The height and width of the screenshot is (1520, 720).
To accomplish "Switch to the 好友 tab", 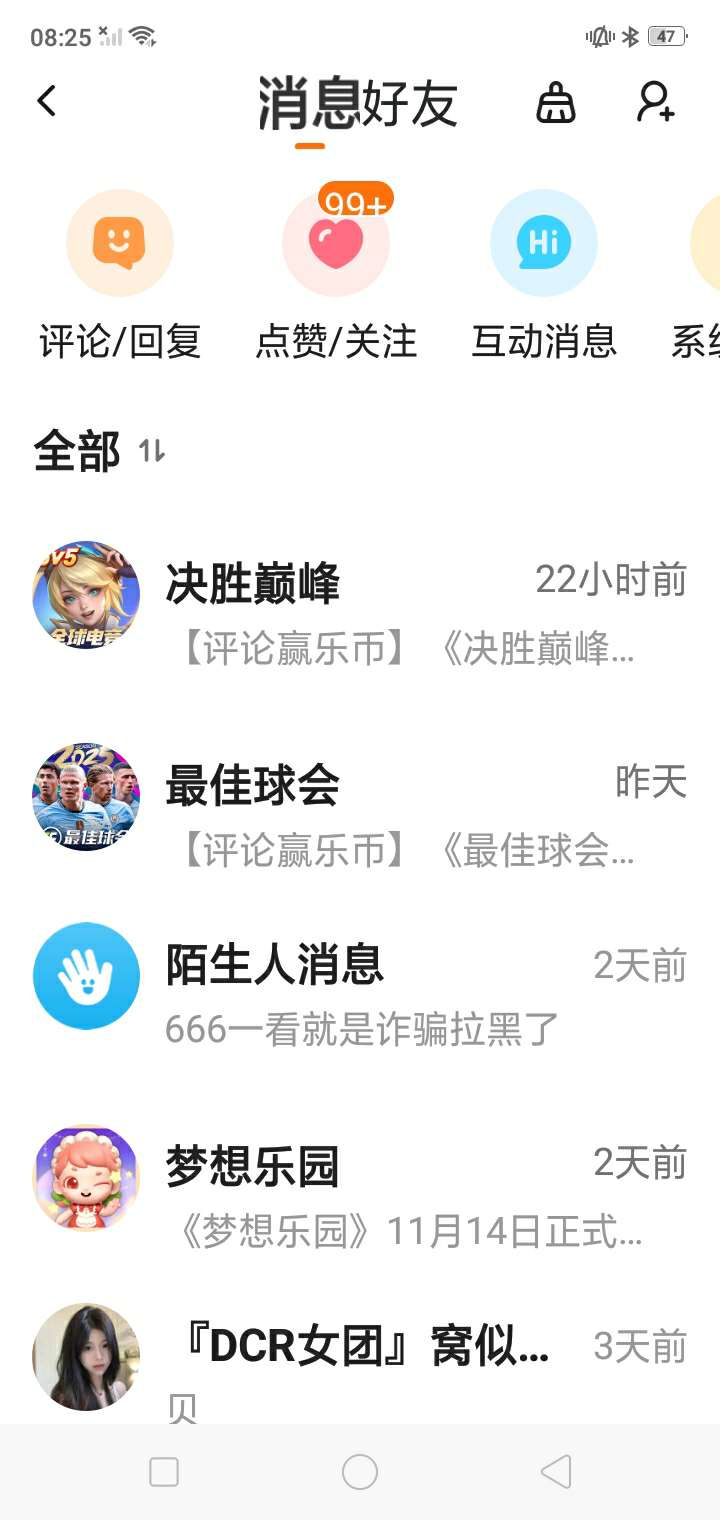I will click(x=409, y=104).
